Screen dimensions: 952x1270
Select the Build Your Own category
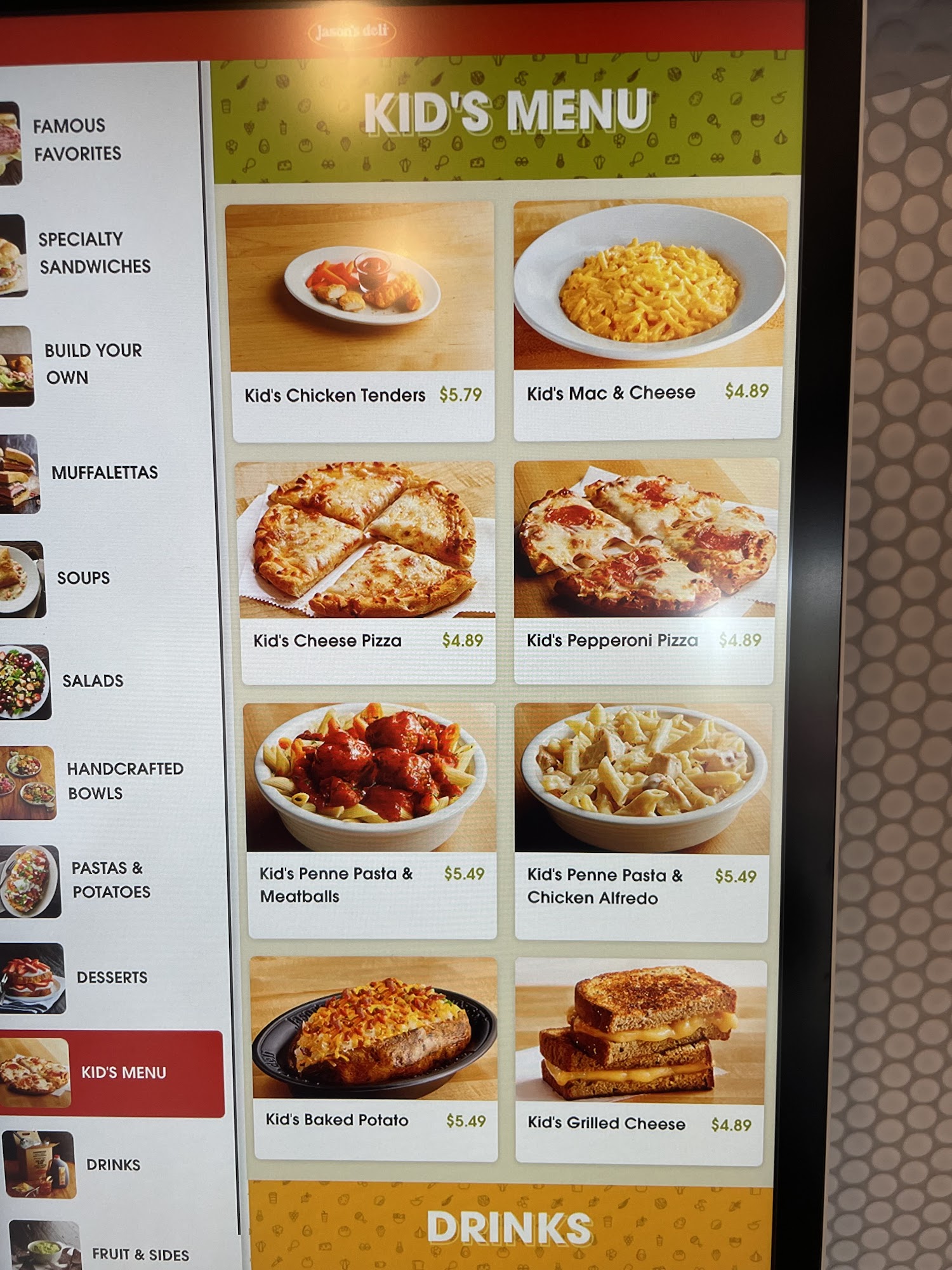pos(92,364)
